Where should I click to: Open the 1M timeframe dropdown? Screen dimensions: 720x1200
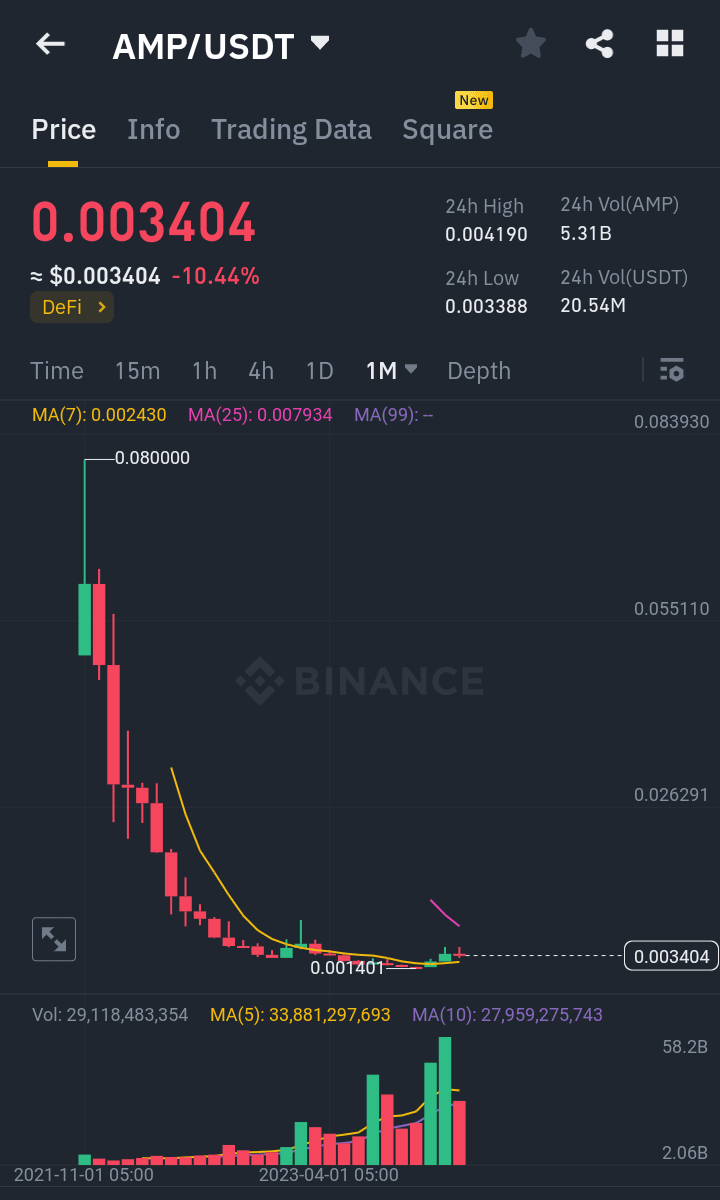tap(391, 370)
